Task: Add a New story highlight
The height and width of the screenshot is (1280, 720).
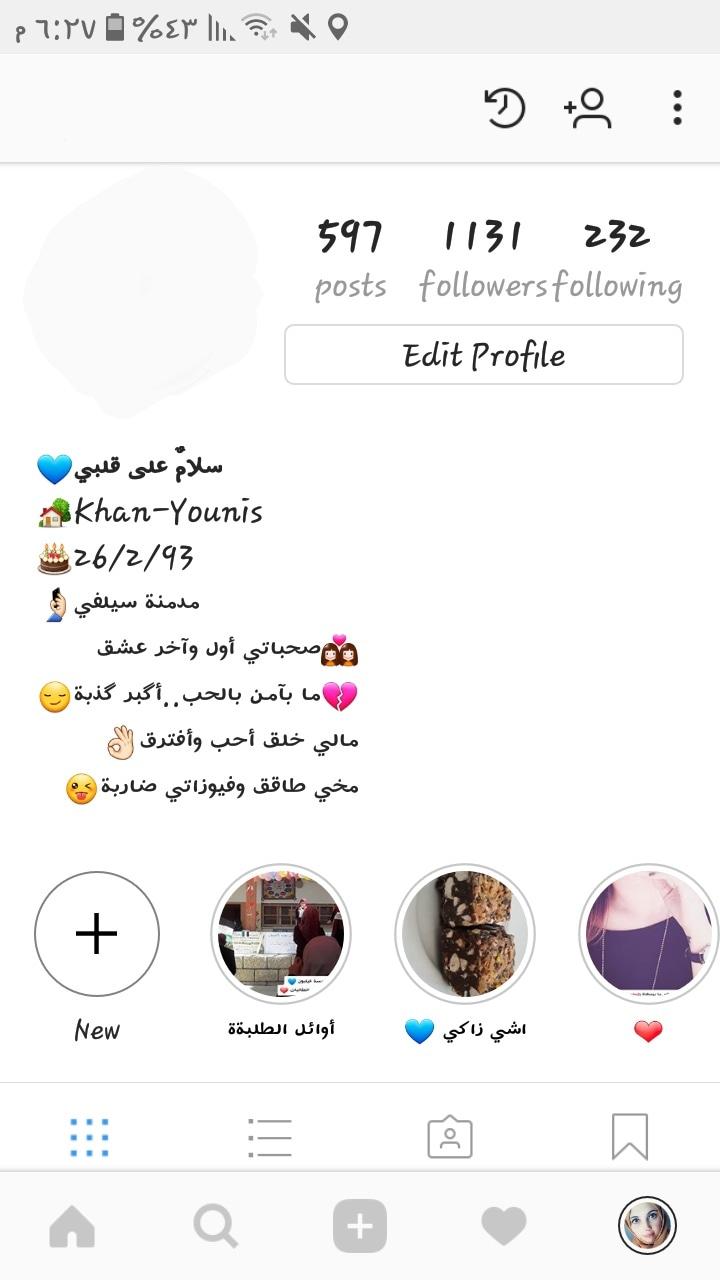Action: point(97,933)
